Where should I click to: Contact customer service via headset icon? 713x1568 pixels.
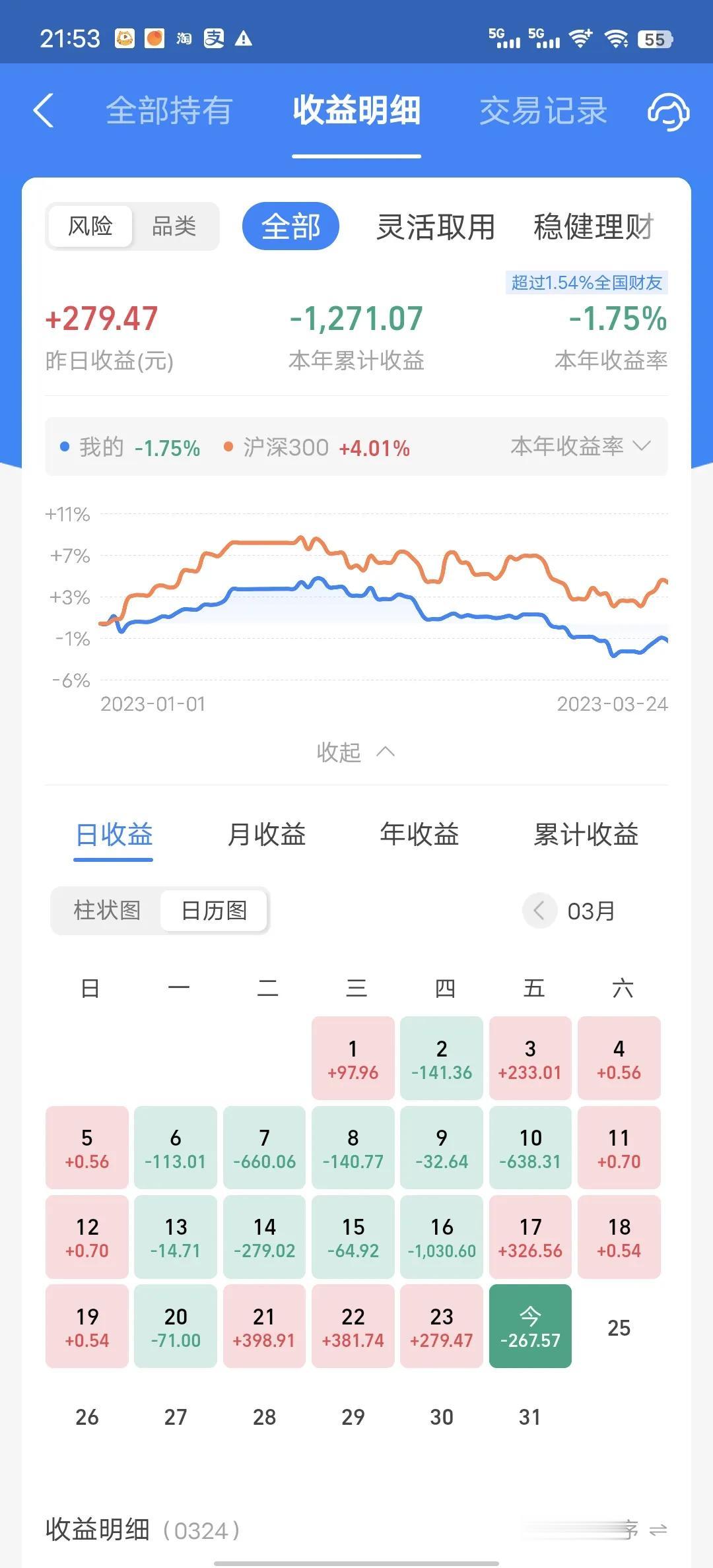click(x=668, y=111)
